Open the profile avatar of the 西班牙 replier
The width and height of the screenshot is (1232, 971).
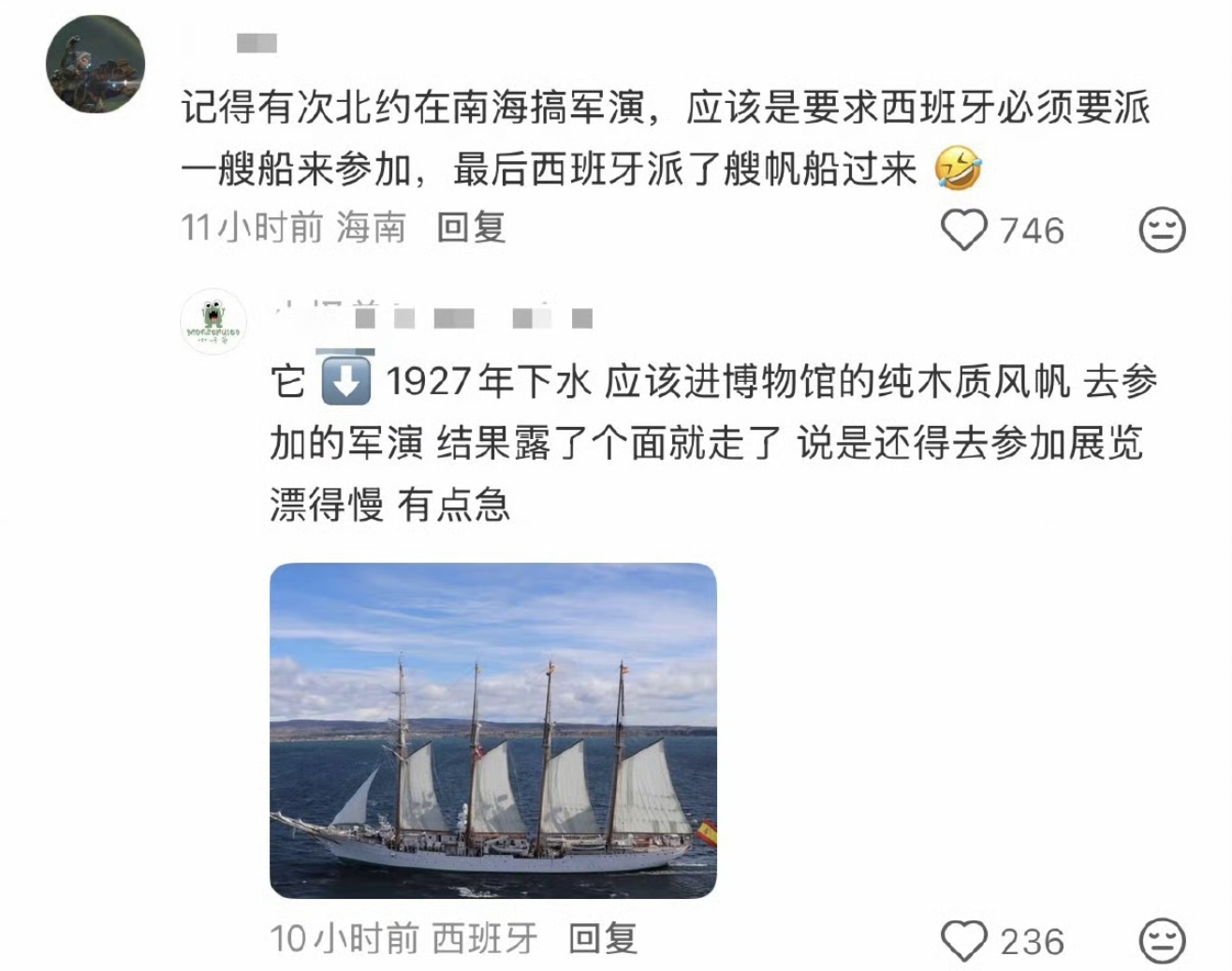[x=213, y=321]
